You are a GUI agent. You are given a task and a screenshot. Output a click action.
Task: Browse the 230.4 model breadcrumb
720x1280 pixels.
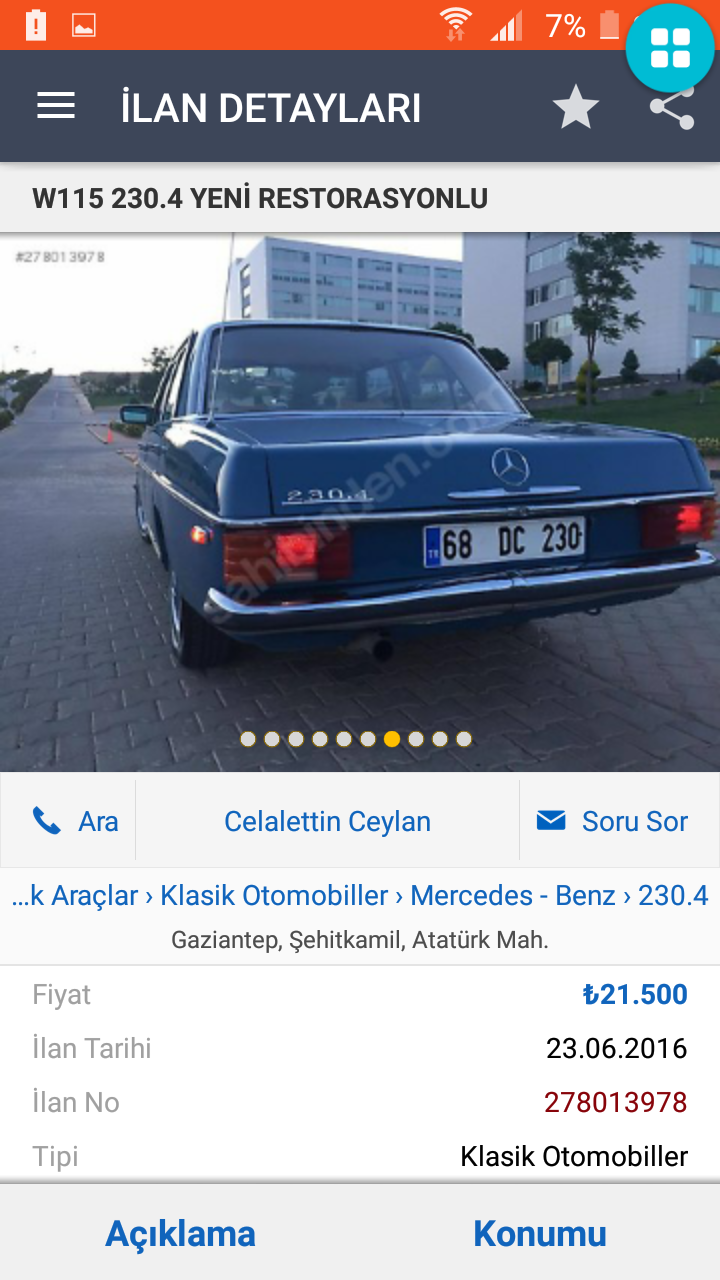[x=673, y=895]
